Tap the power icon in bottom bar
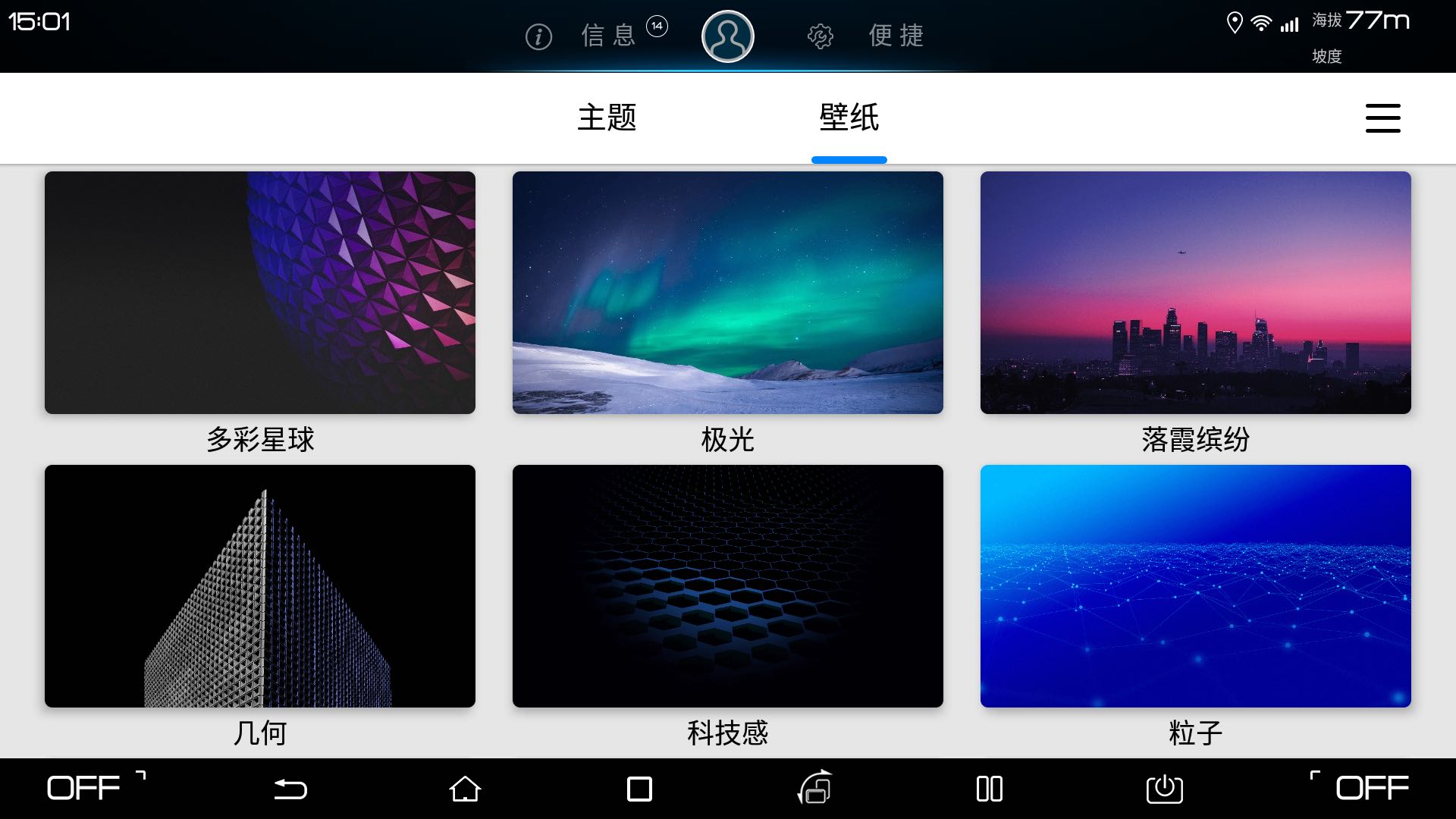This screenshot has height=819, width=1456. click(x=1164, y=789)
